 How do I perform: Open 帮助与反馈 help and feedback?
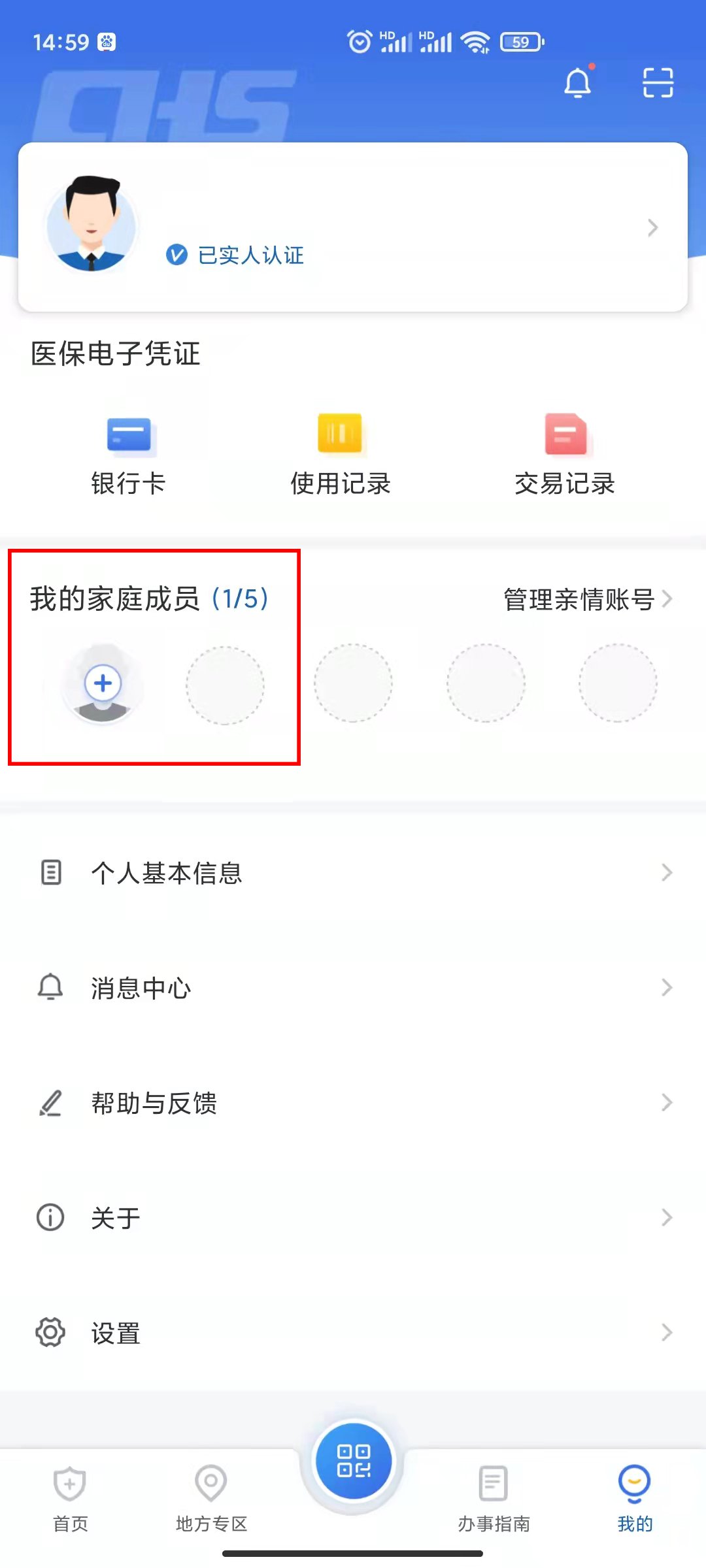353,1103
